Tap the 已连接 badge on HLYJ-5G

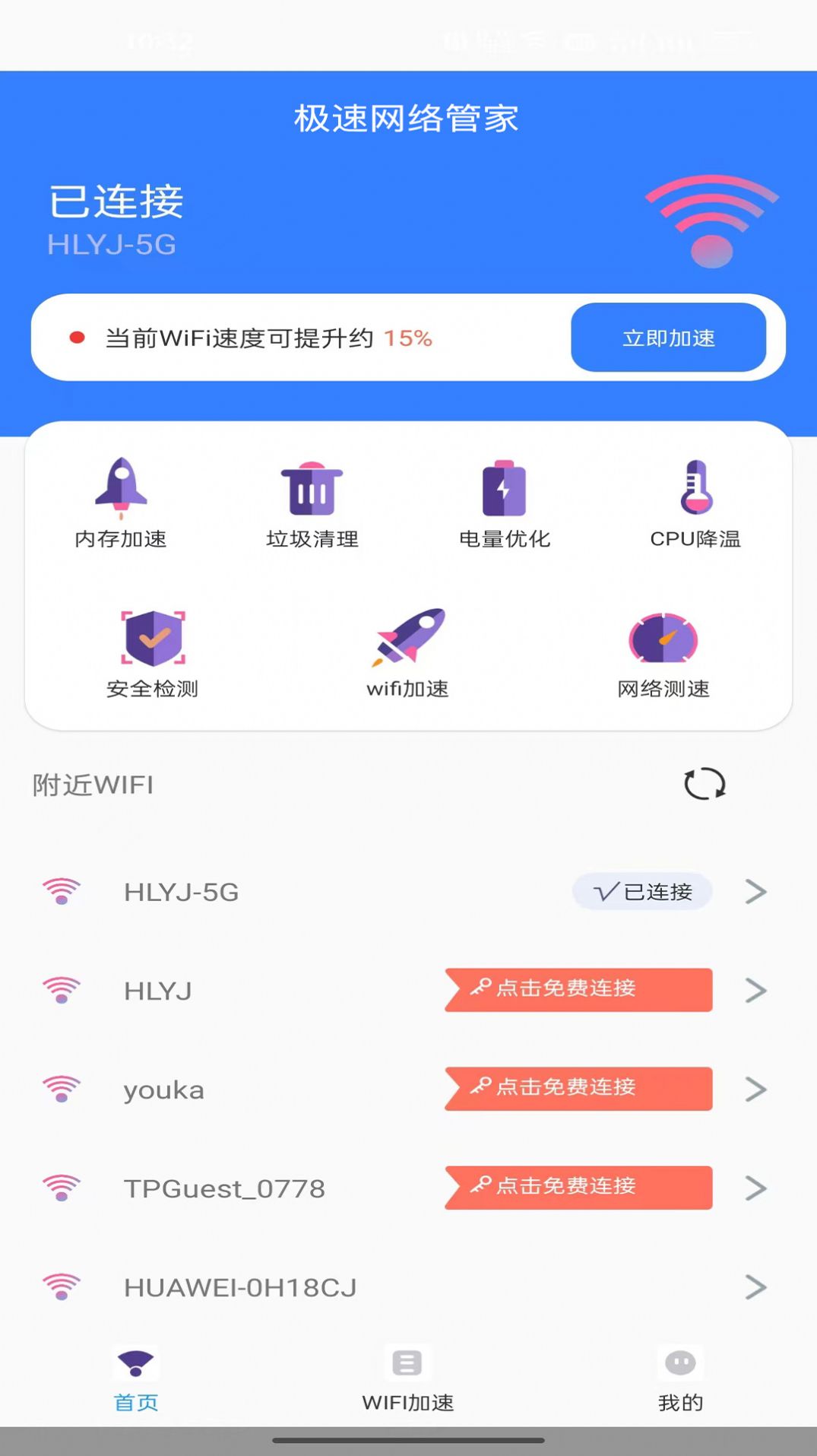[642, 892]
